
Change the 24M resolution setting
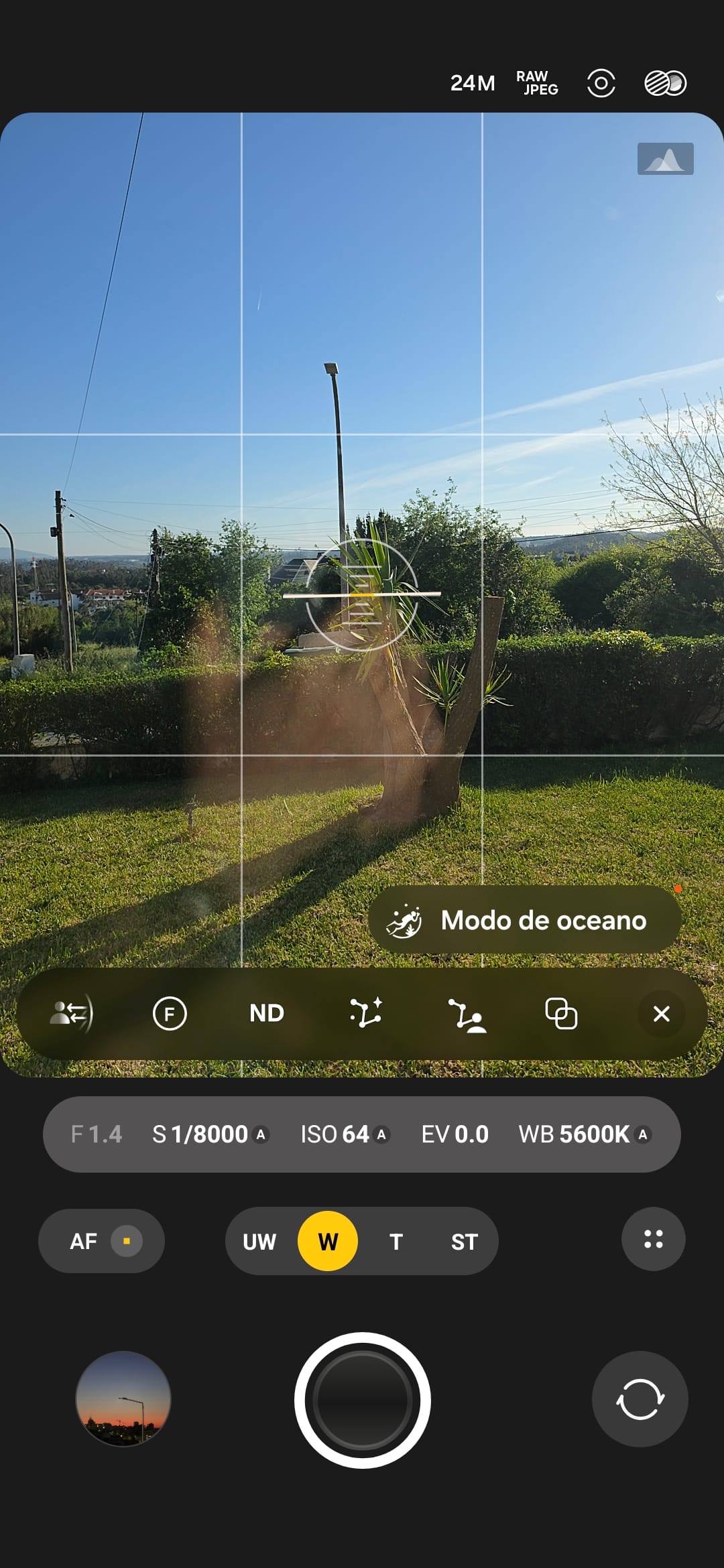point(472,83)
